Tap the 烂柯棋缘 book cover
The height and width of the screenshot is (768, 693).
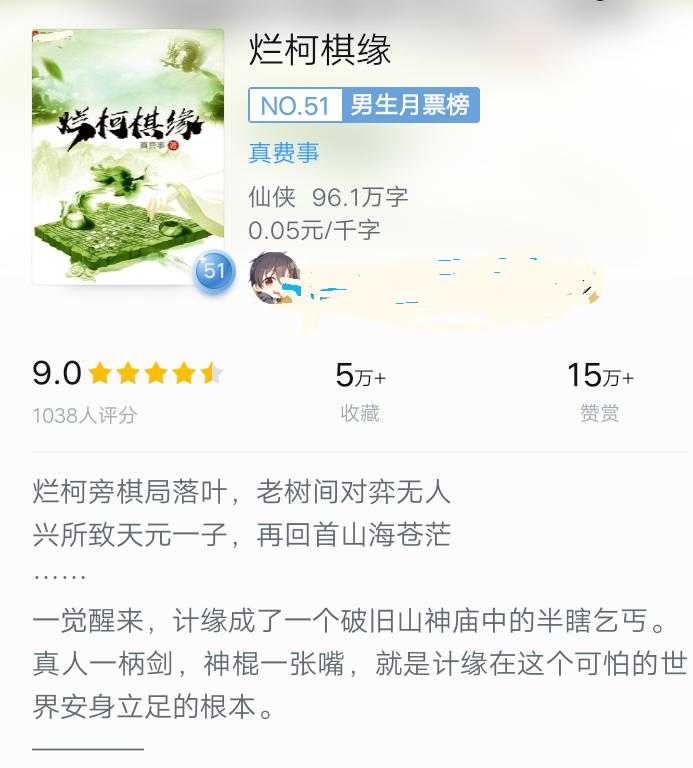[127, 157]
